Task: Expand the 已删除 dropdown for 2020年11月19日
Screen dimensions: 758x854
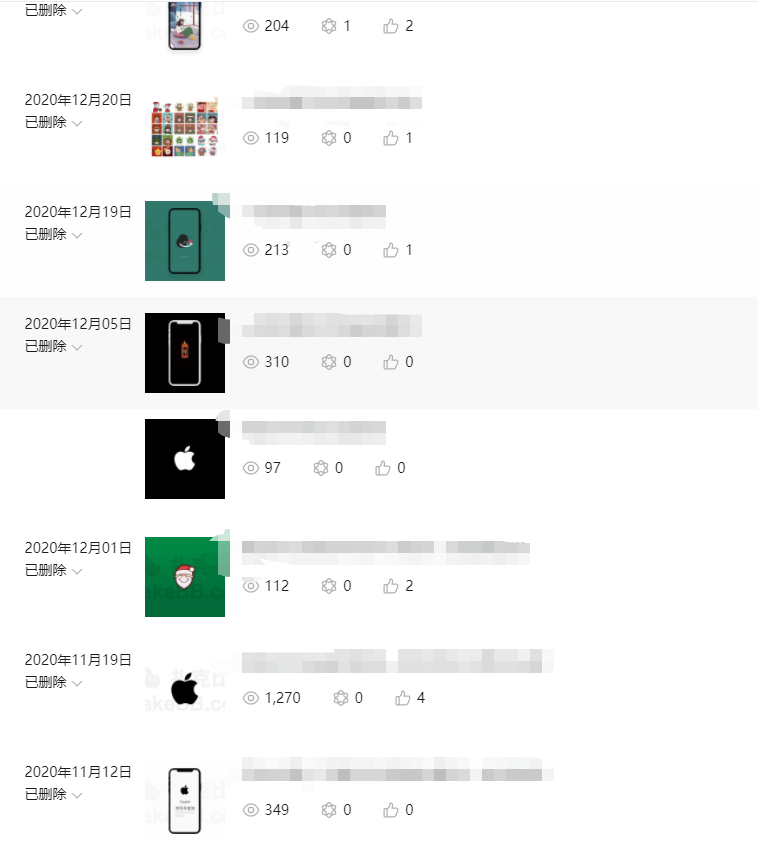Action: [77, 683]
